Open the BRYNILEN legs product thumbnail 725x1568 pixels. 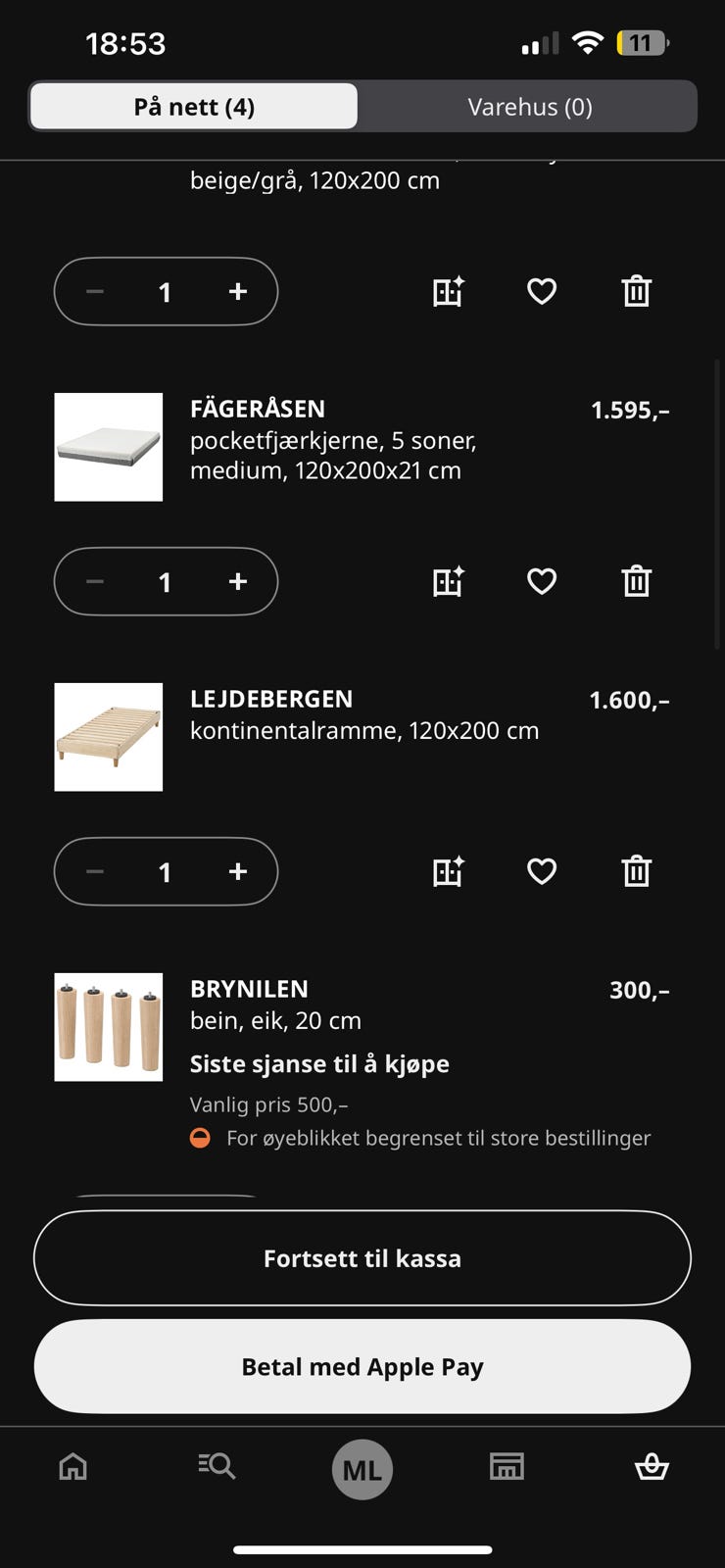(108, 1026)
